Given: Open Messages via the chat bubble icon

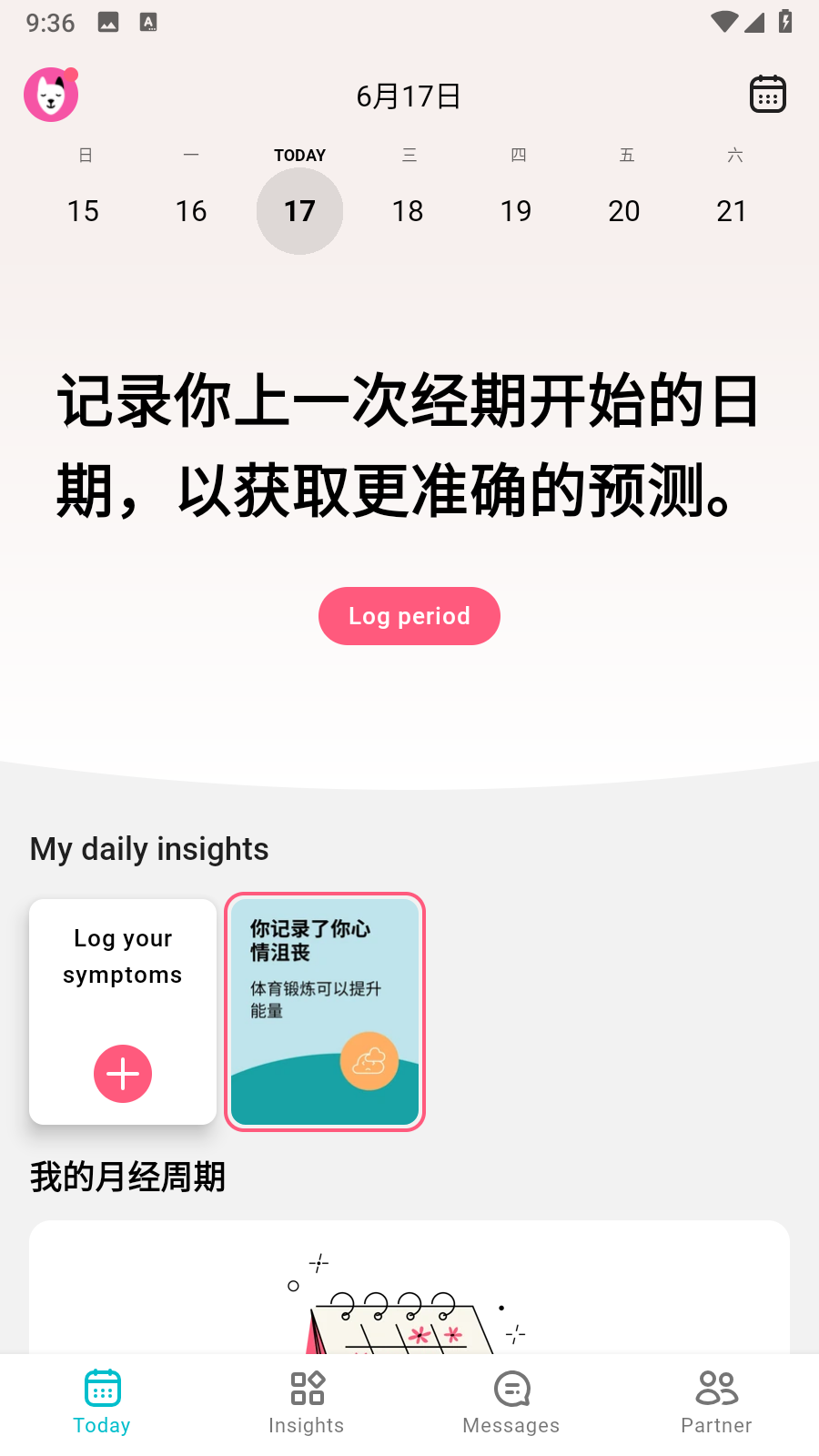Looking at the screenshot, I should click(x=511, y=1387).
